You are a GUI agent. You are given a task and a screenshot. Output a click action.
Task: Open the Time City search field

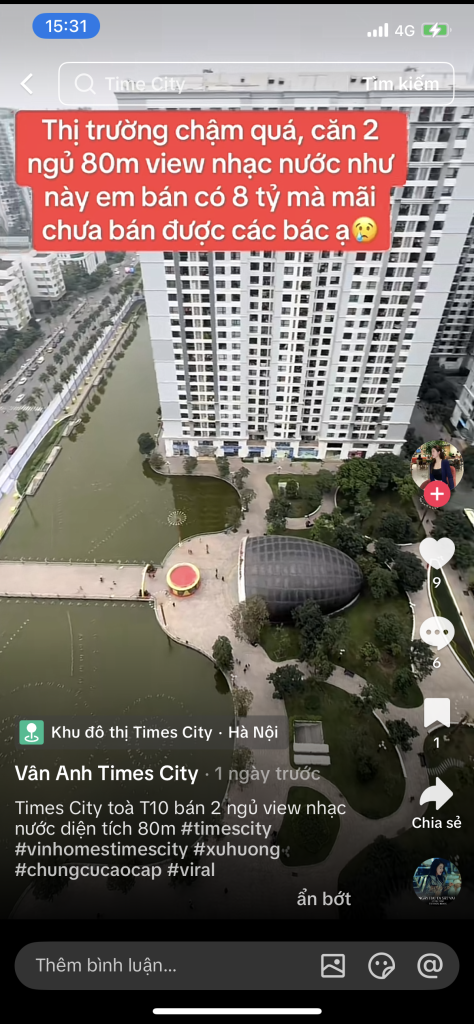click(208, 84)
